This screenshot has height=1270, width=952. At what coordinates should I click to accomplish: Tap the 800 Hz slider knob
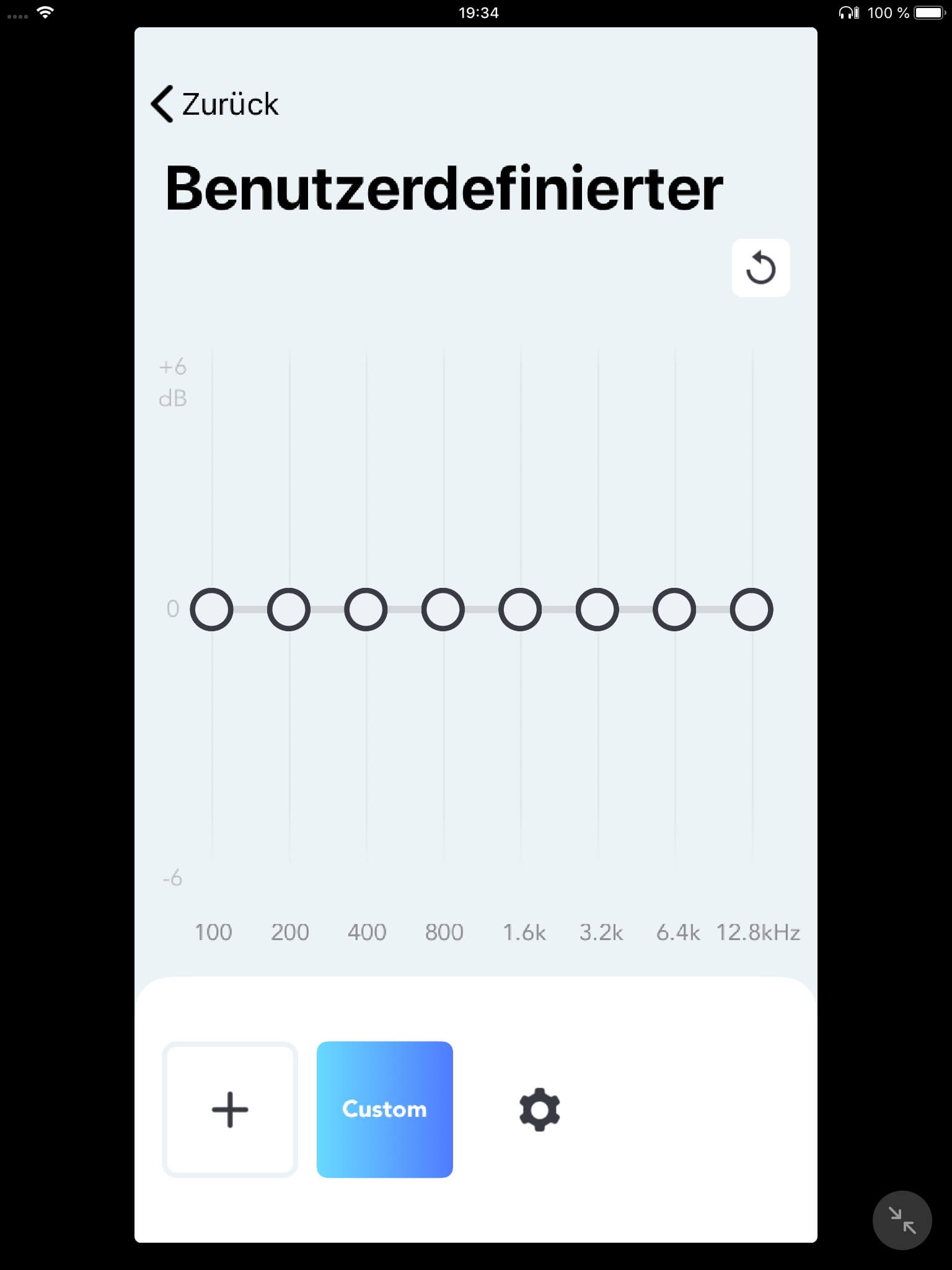443,610
